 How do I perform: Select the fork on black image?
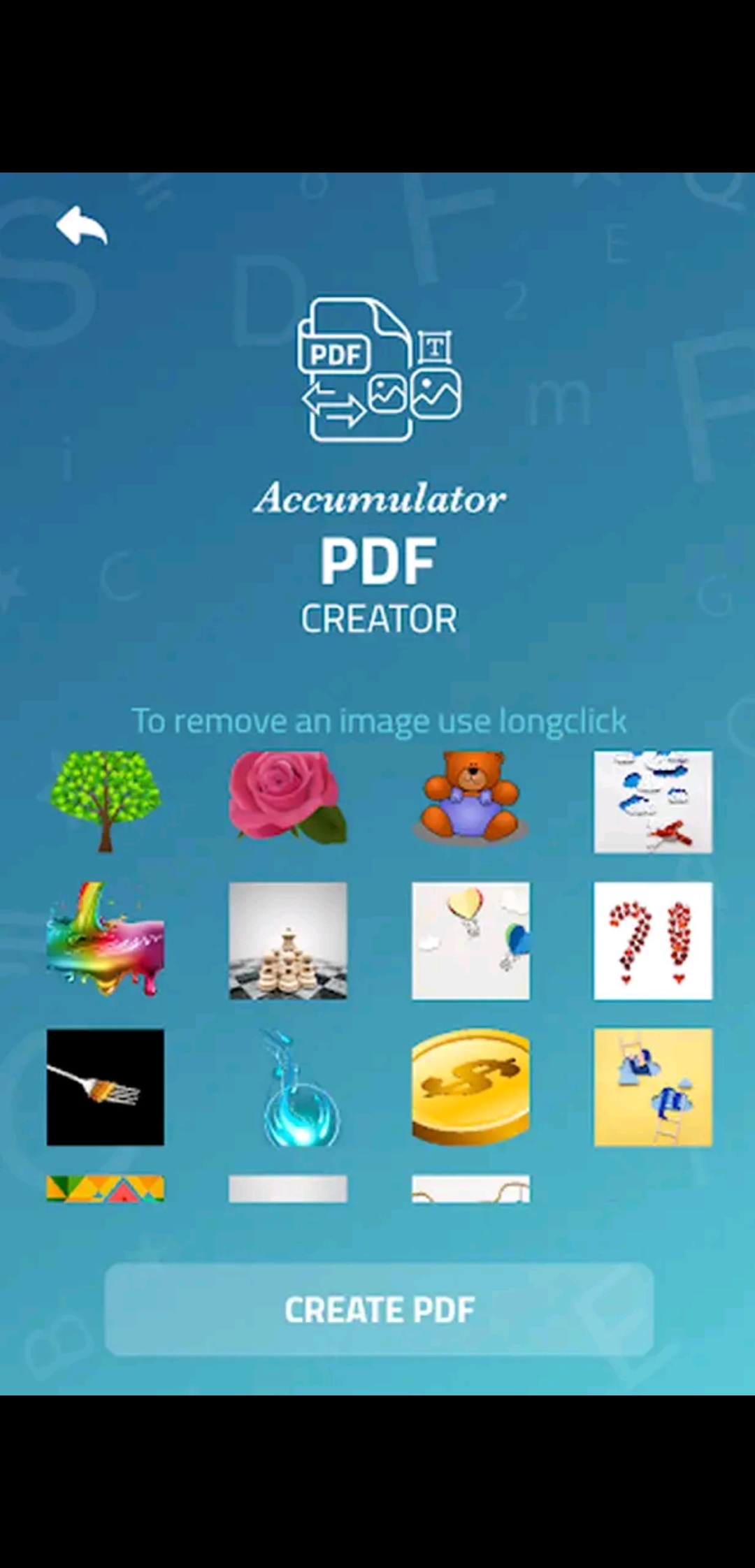point(106,1087)
